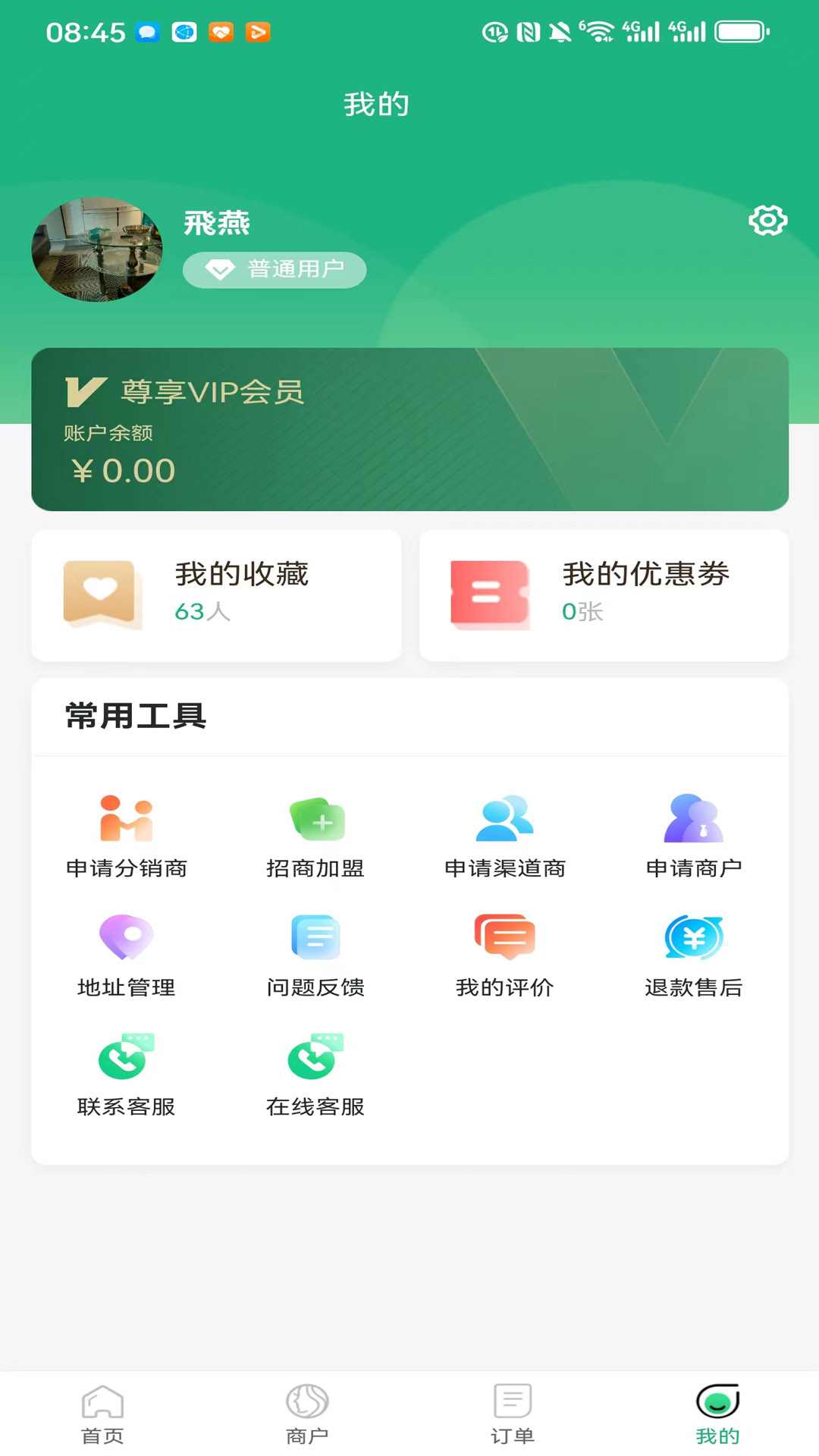Select 申请分销商 tool
This screenshot has height=1456, width=819.
(x=127, y=836)
